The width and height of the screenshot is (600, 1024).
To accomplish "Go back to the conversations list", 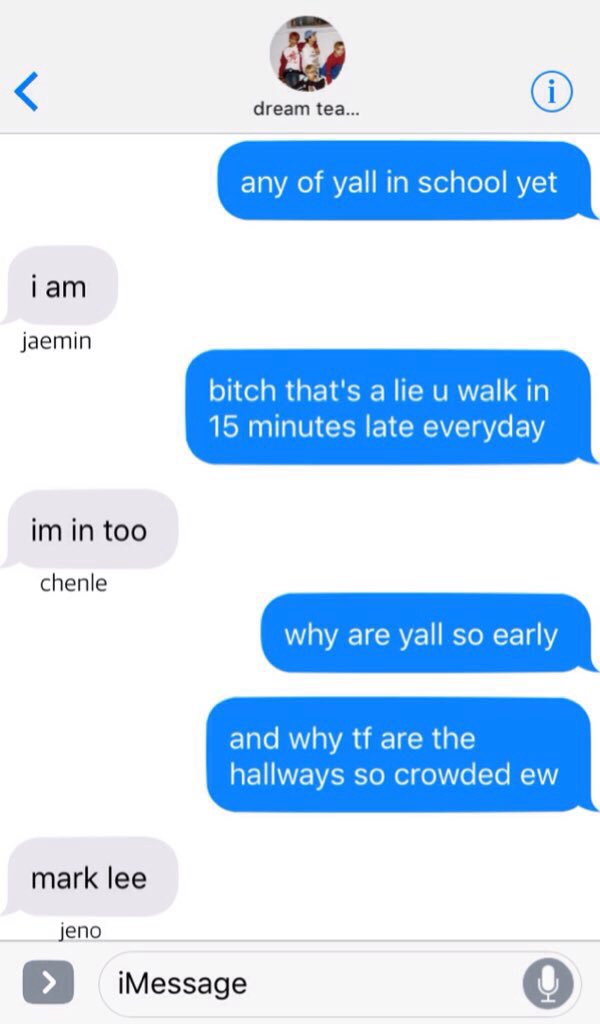I will click(26, 92).
